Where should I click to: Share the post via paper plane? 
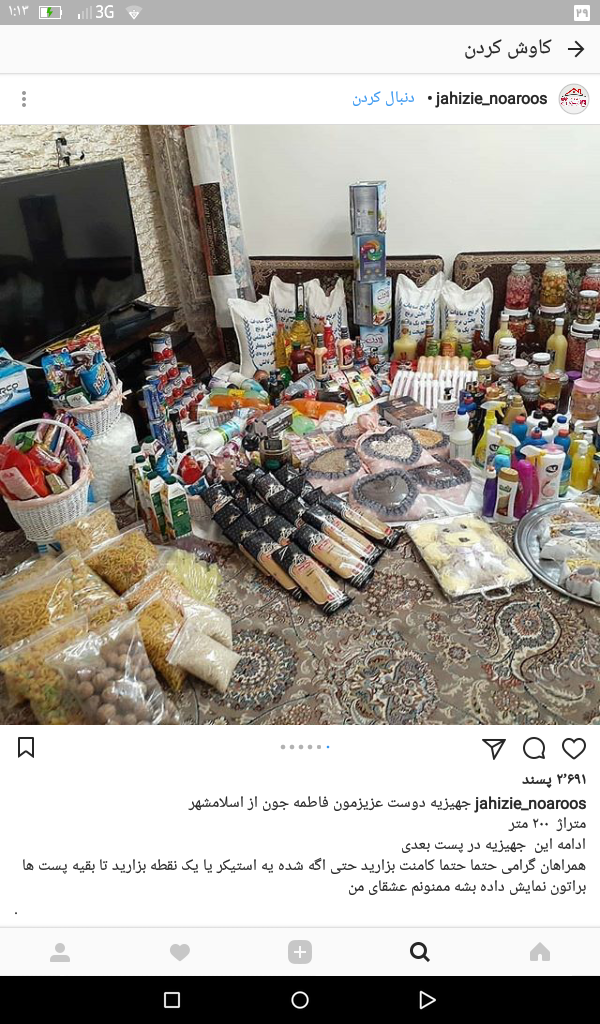[494, 748]
